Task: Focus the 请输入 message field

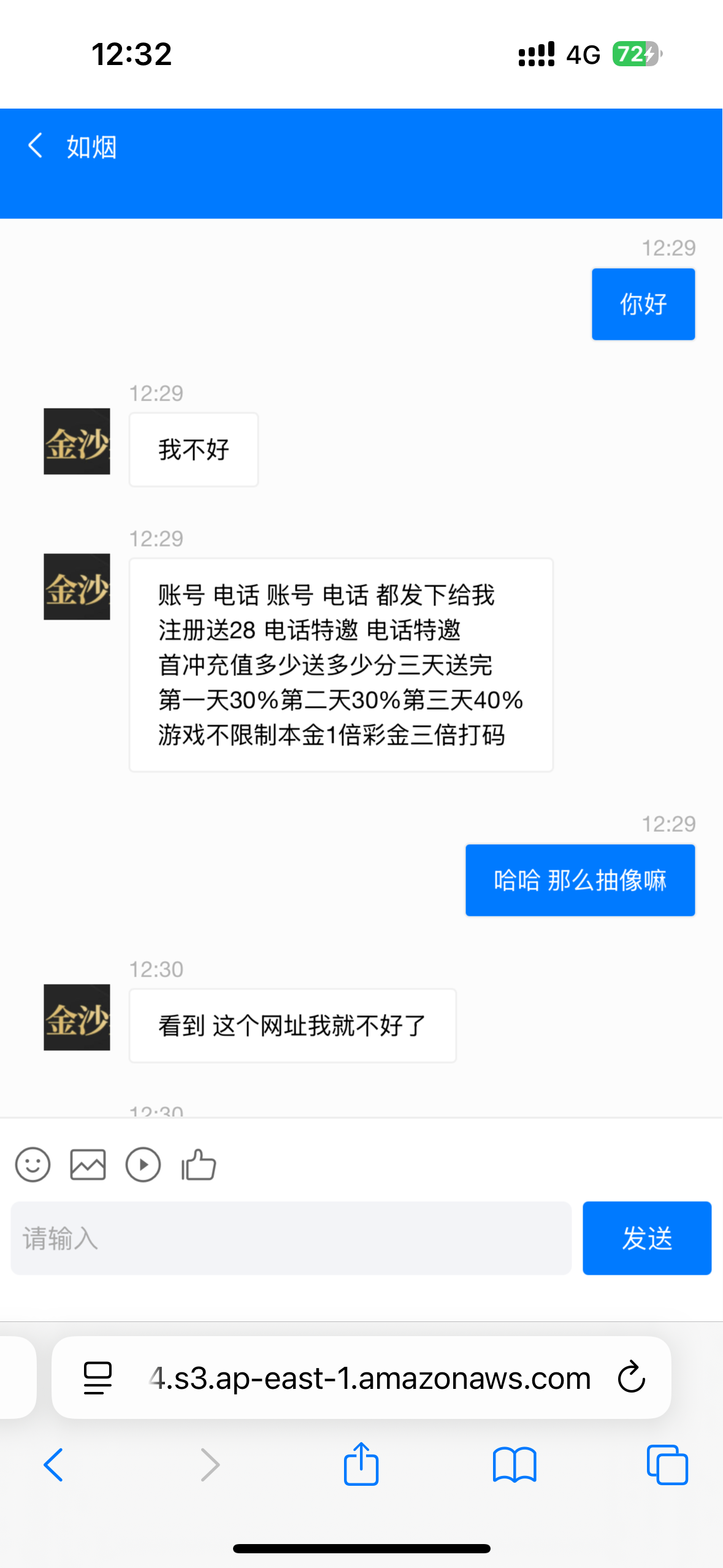Action: click(x=291, y=1238)
